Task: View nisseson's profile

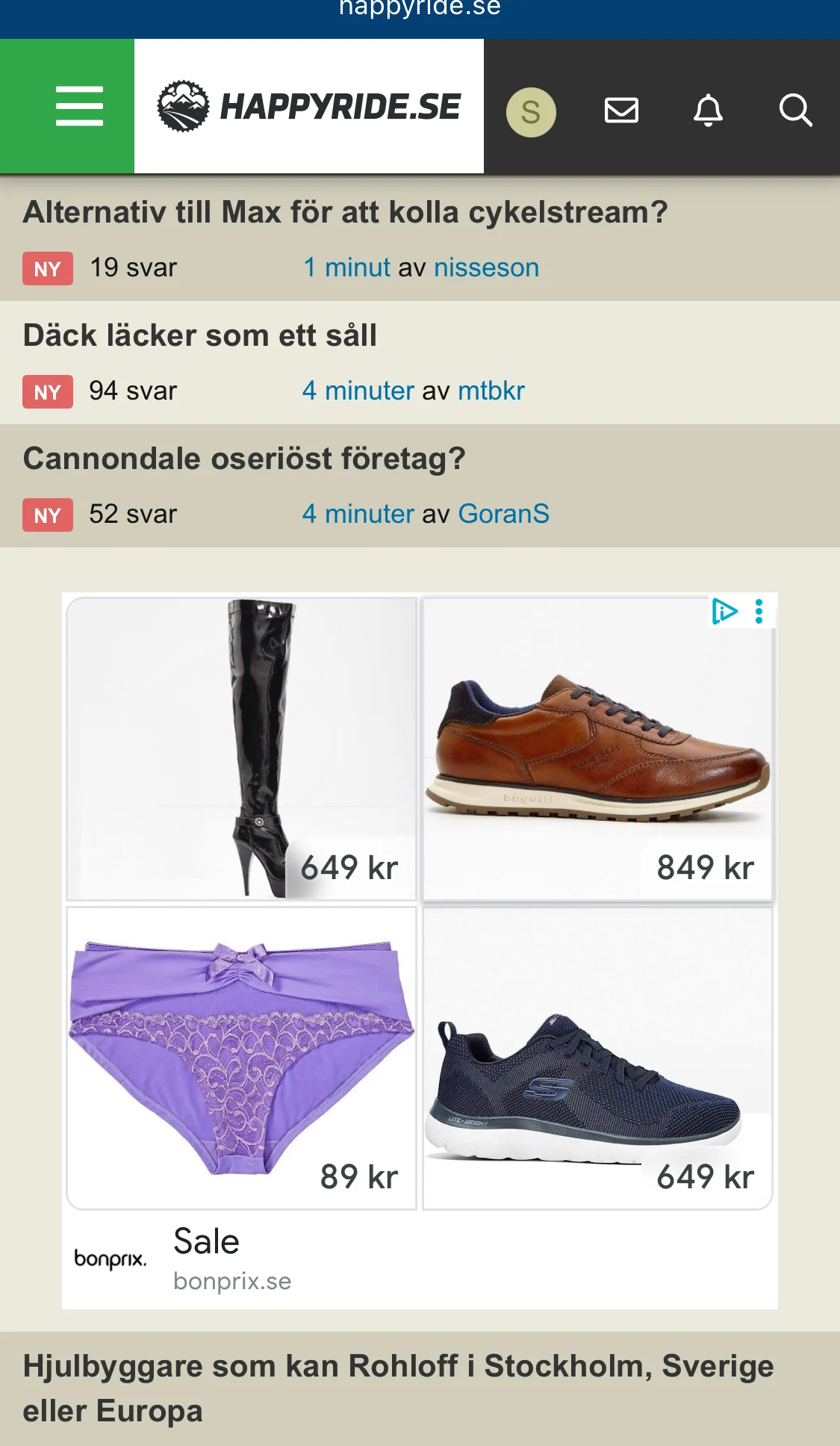Action: (x=486, y=267)
